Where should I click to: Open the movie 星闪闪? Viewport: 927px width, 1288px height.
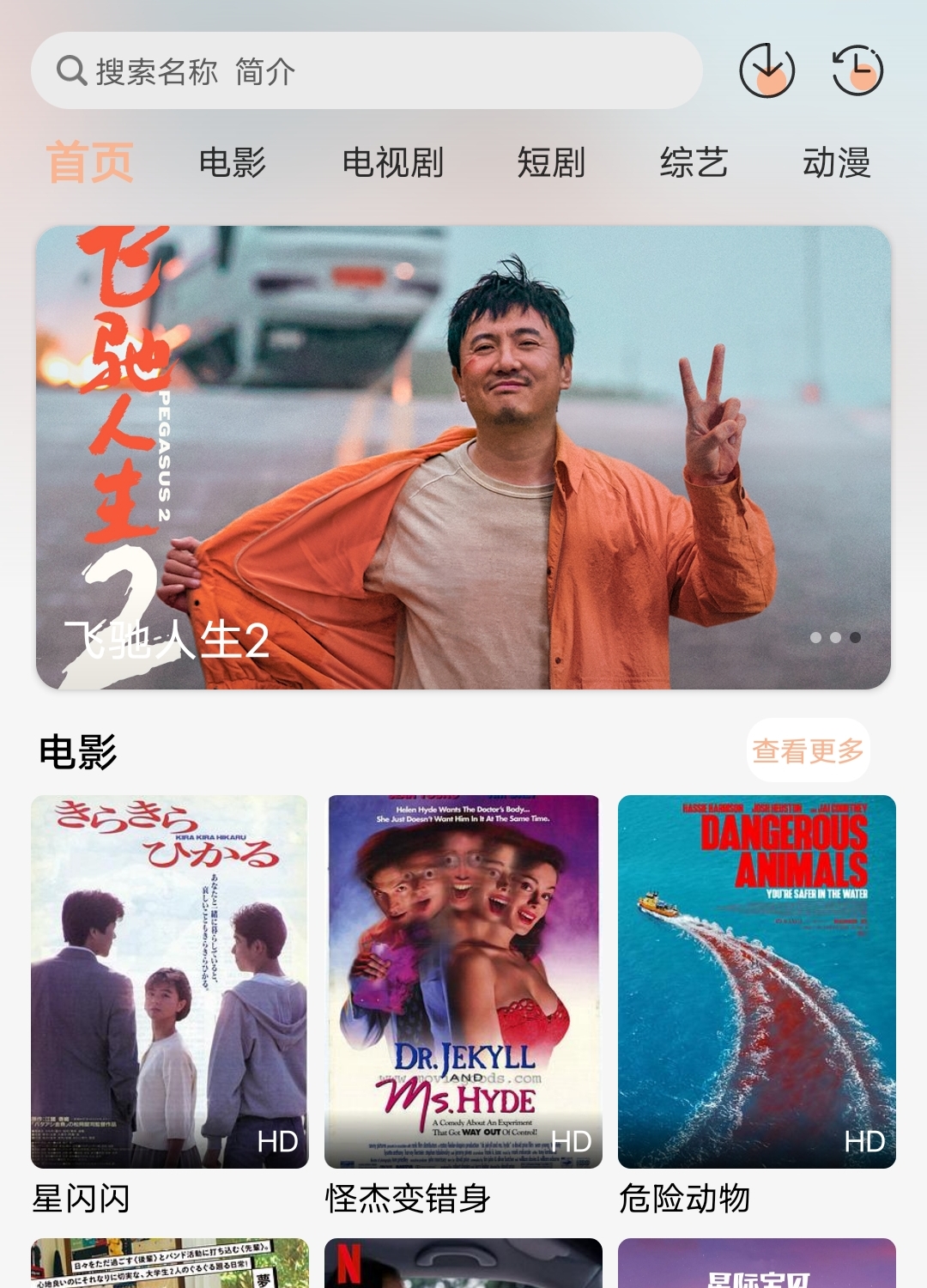170,981
